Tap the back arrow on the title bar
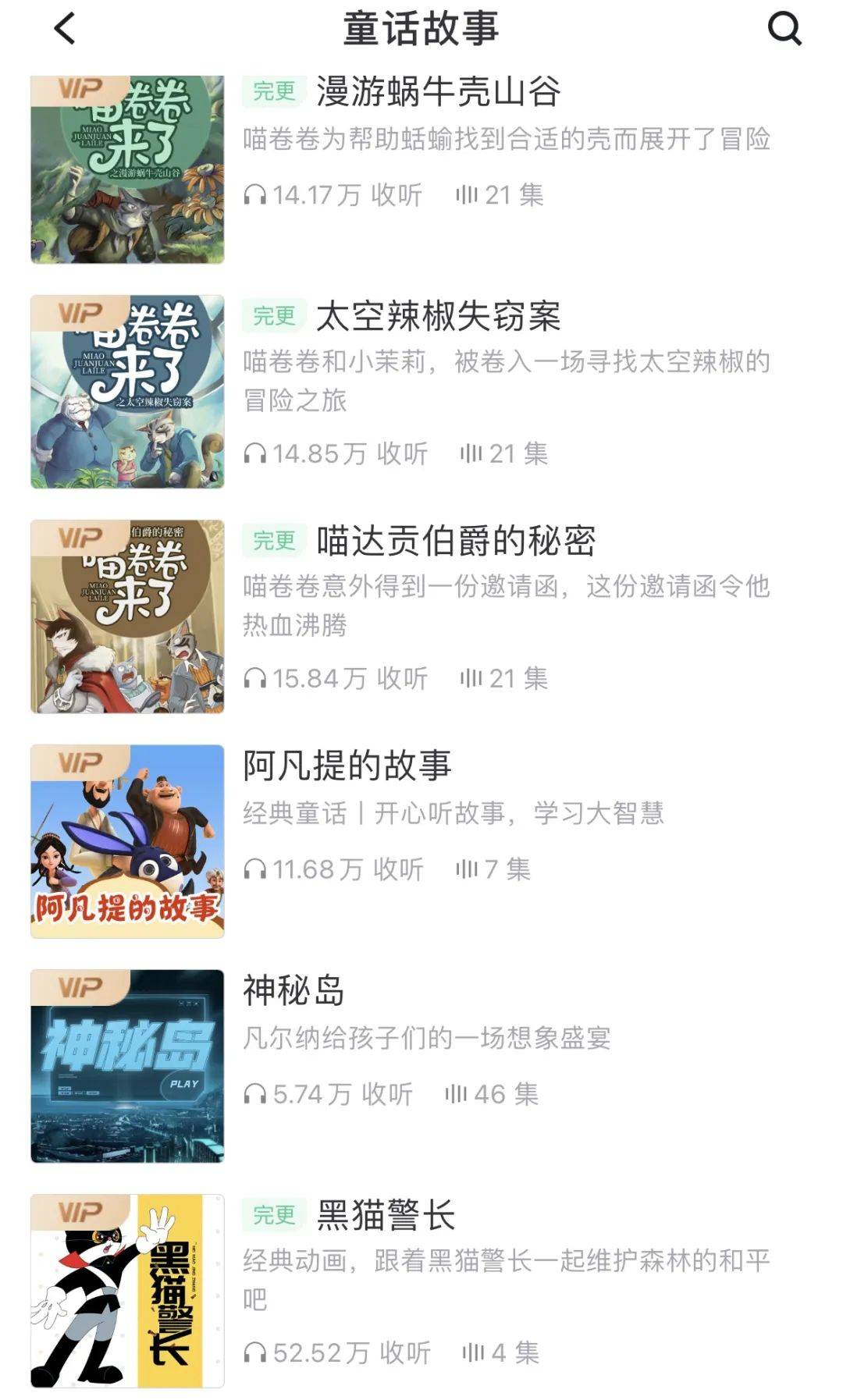The image size is (843, 1400). [62, 28]
